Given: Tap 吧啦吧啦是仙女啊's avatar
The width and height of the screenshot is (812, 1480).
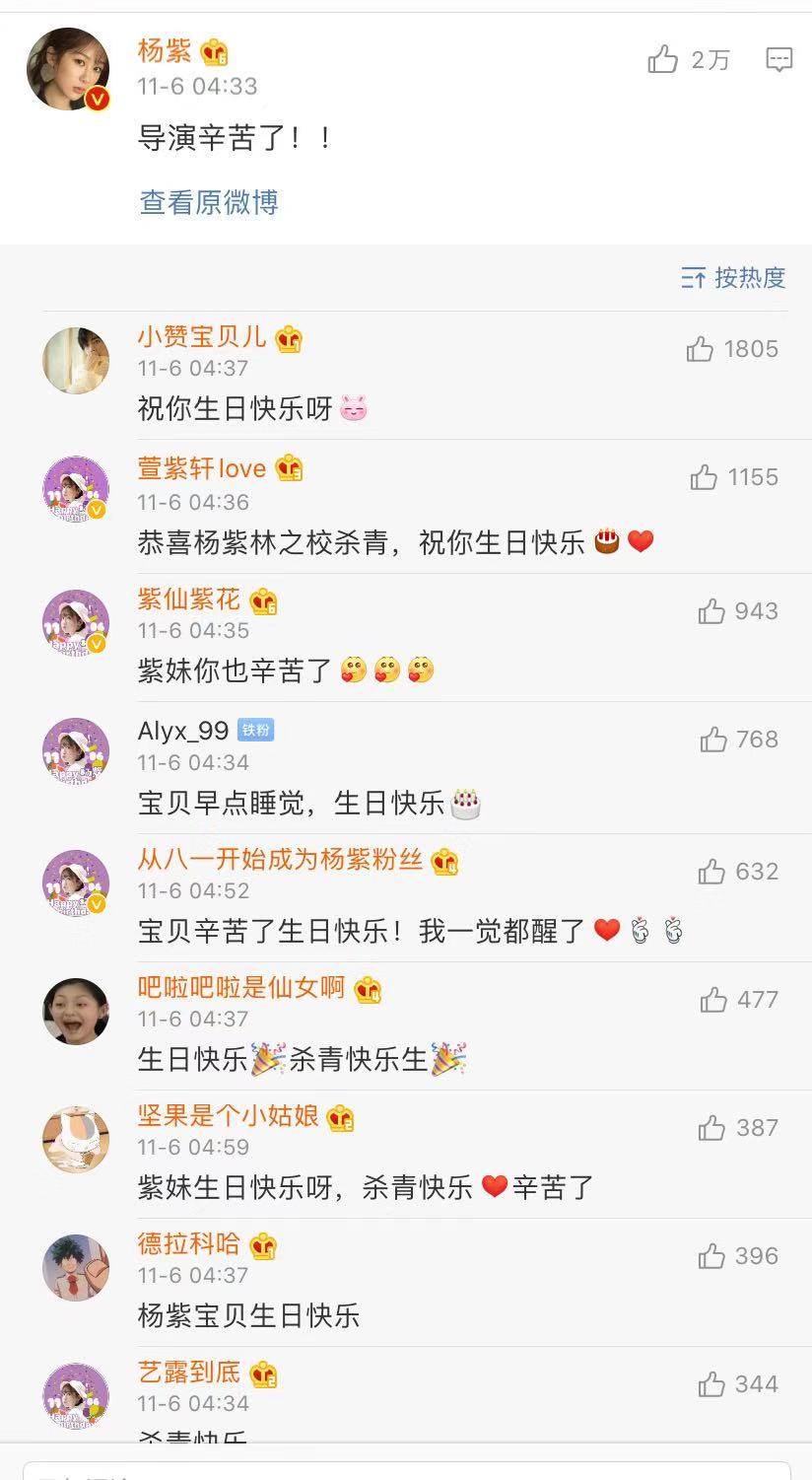Looking at the screenshot, I should [76, 1011].
